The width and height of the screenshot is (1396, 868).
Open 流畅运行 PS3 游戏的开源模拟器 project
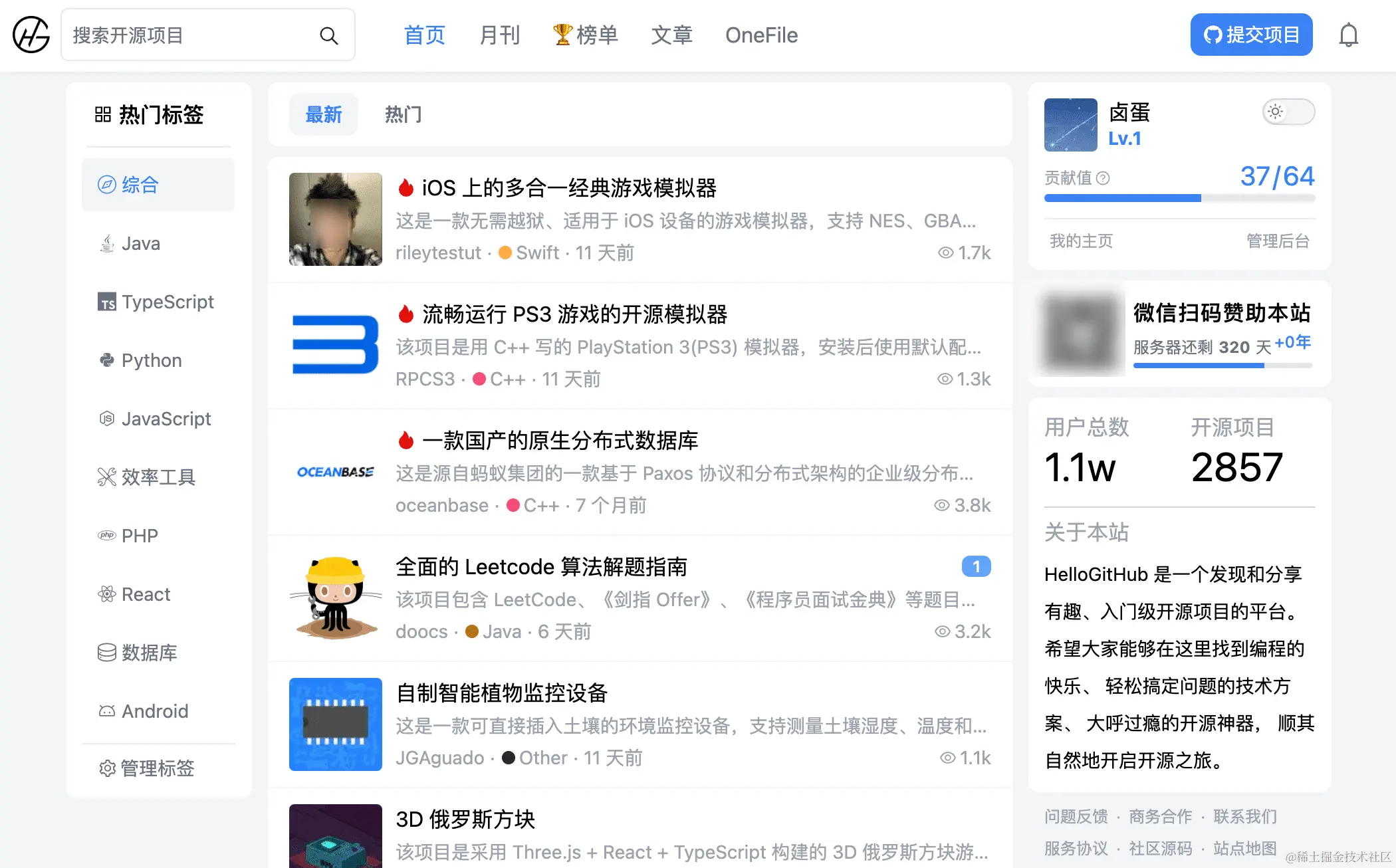pos(574,314)
